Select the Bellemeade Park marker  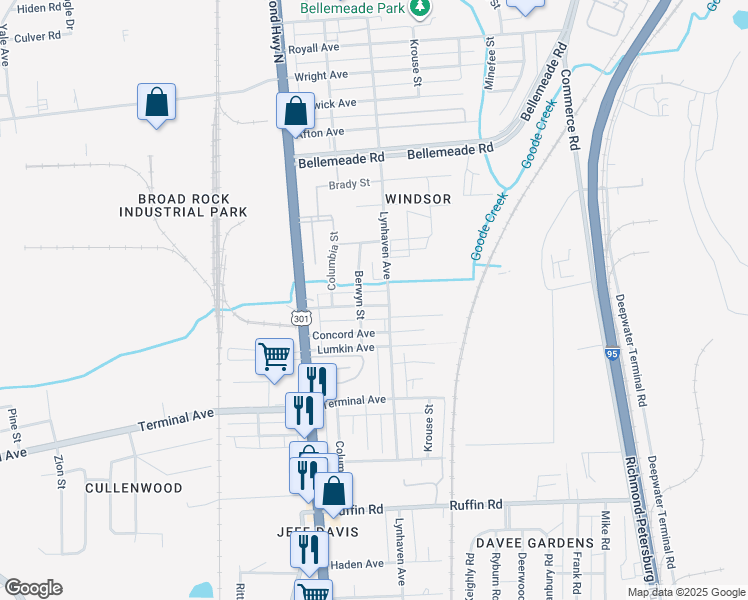pyautogui.click(x=421, y=9)
